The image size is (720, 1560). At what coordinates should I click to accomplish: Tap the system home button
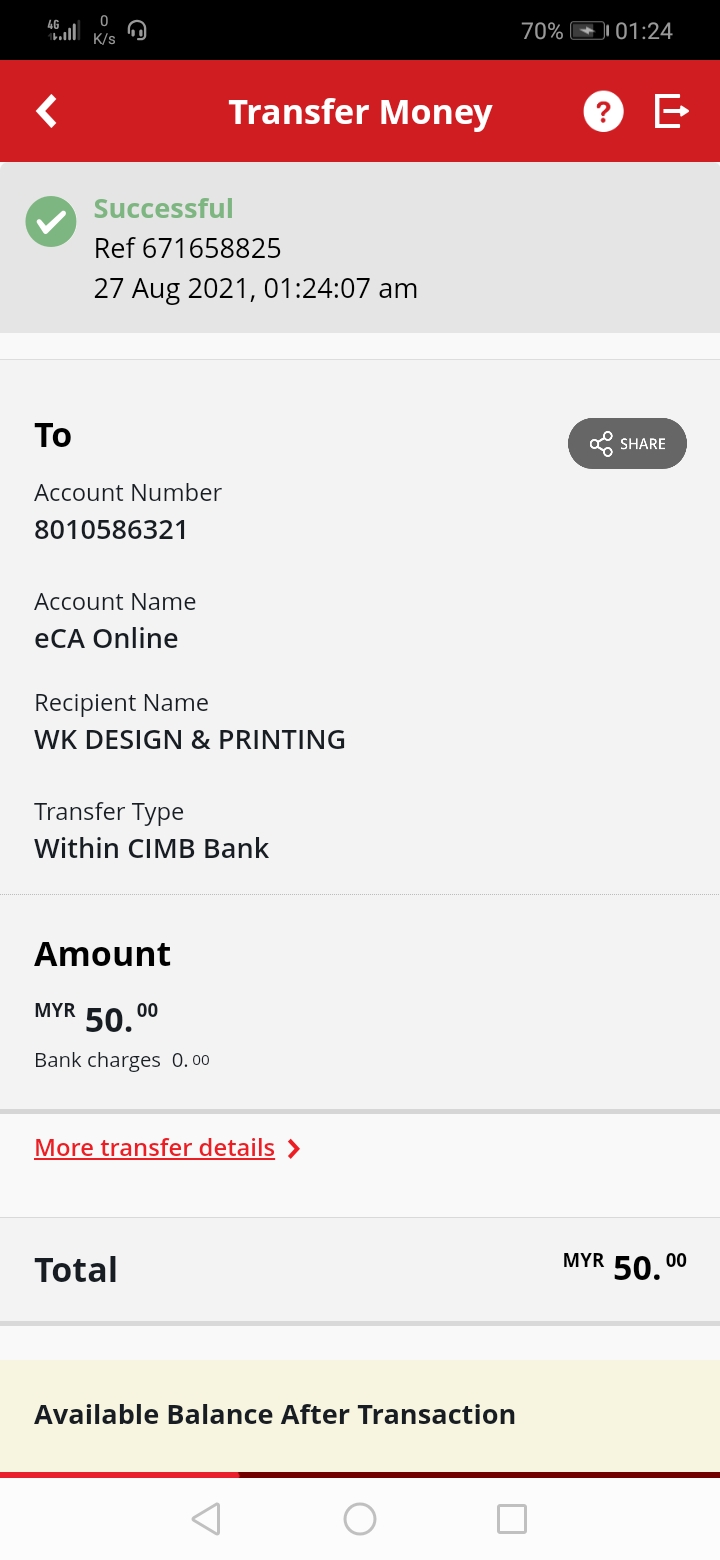360,1519
